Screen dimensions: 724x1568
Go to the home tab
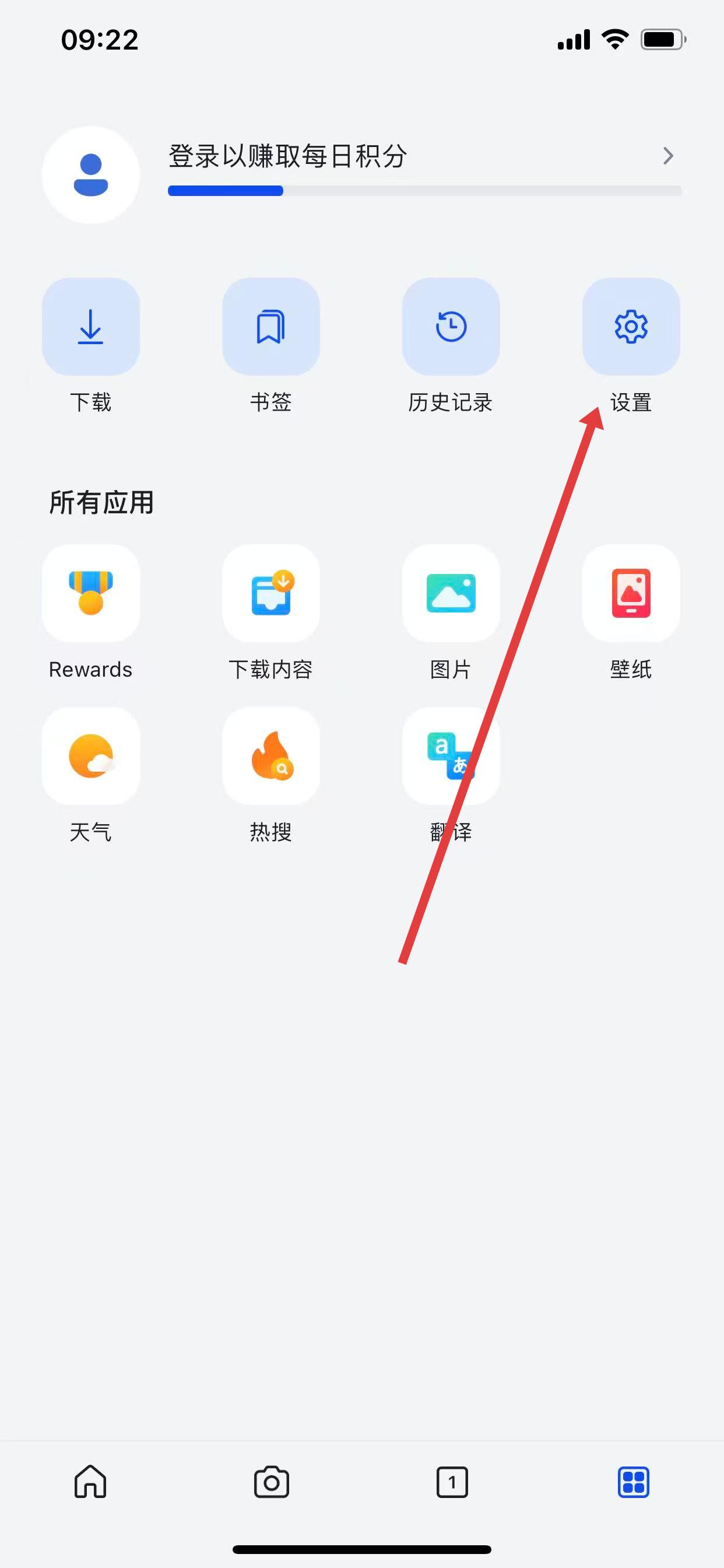coord(91,1482)
